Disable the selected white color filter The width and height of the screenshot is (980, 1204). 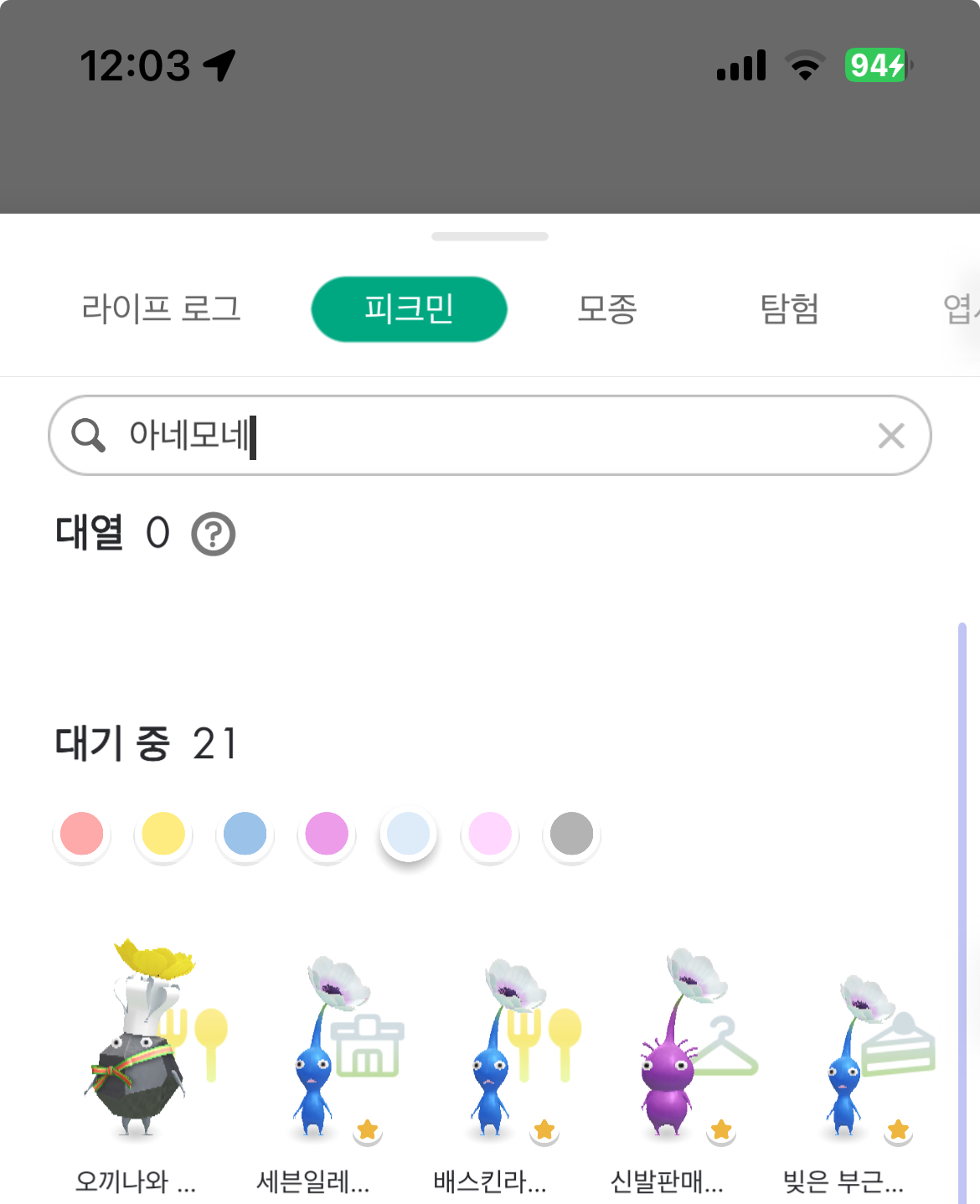tap(408, 834)
